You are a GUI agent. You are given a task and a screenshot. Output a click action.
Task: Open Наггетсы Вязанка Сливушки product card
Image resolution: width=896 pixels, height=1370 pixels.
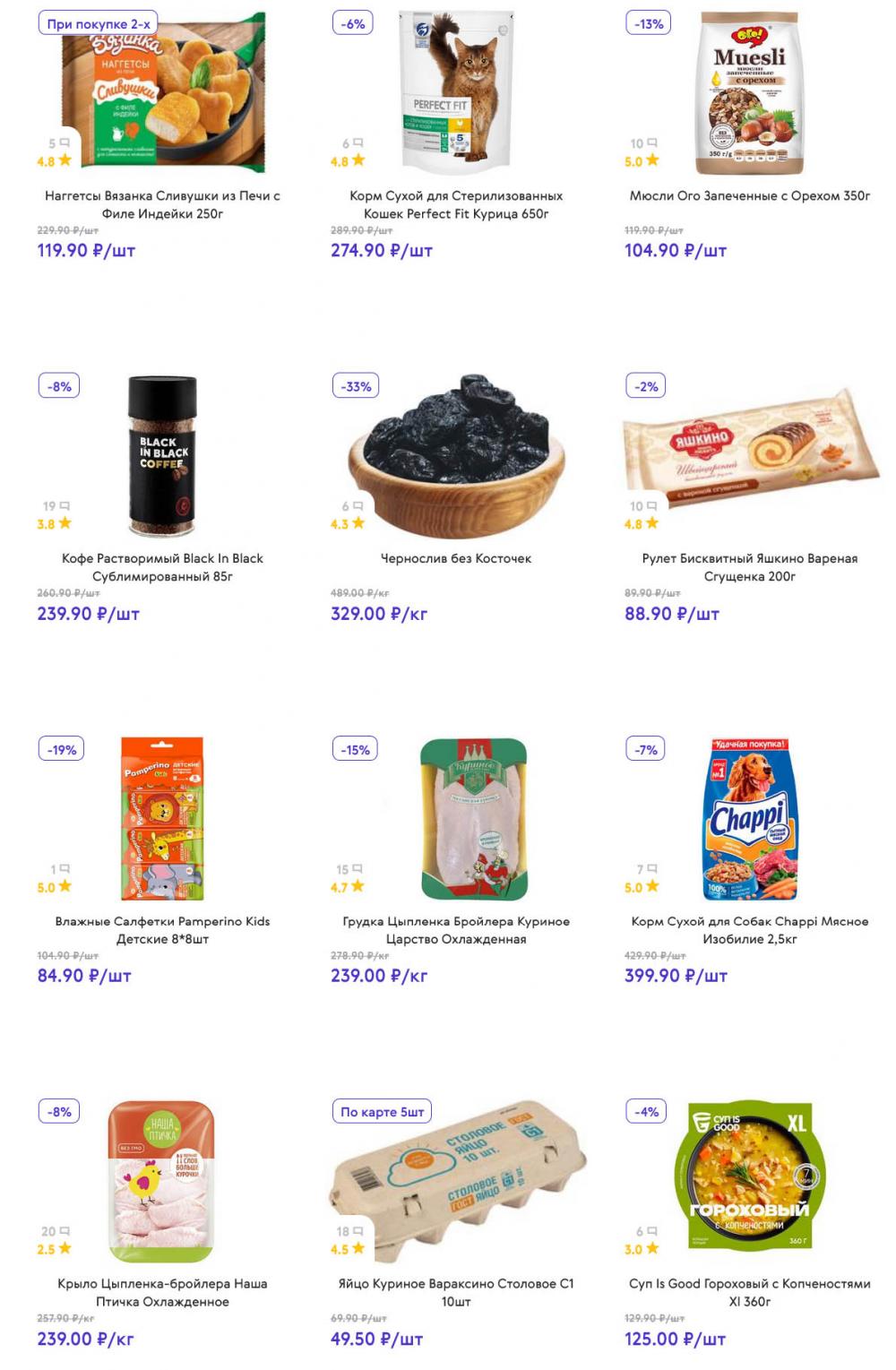coord(162,204)
